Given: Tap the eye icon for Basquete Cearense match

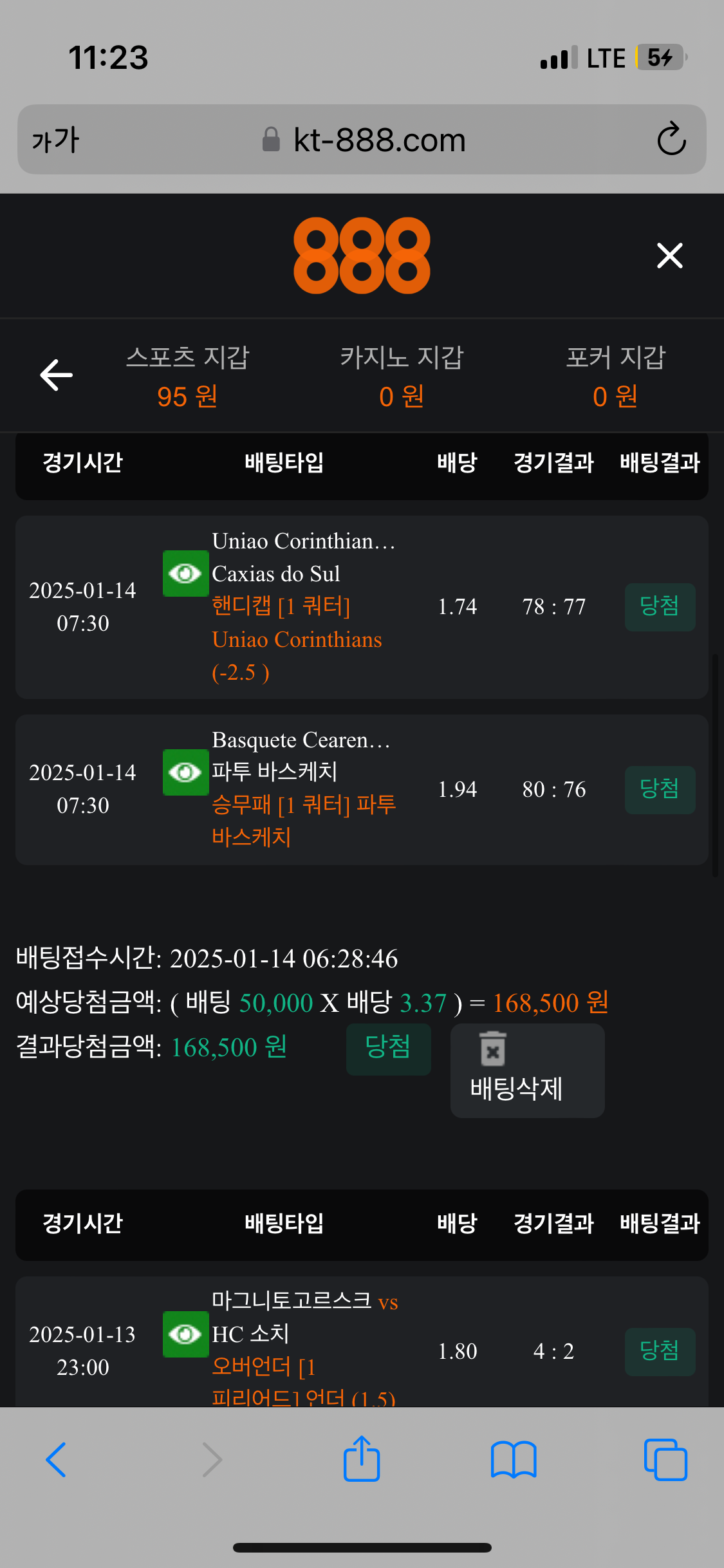Looking at the screenshot, I should click(x=185, y=772).
